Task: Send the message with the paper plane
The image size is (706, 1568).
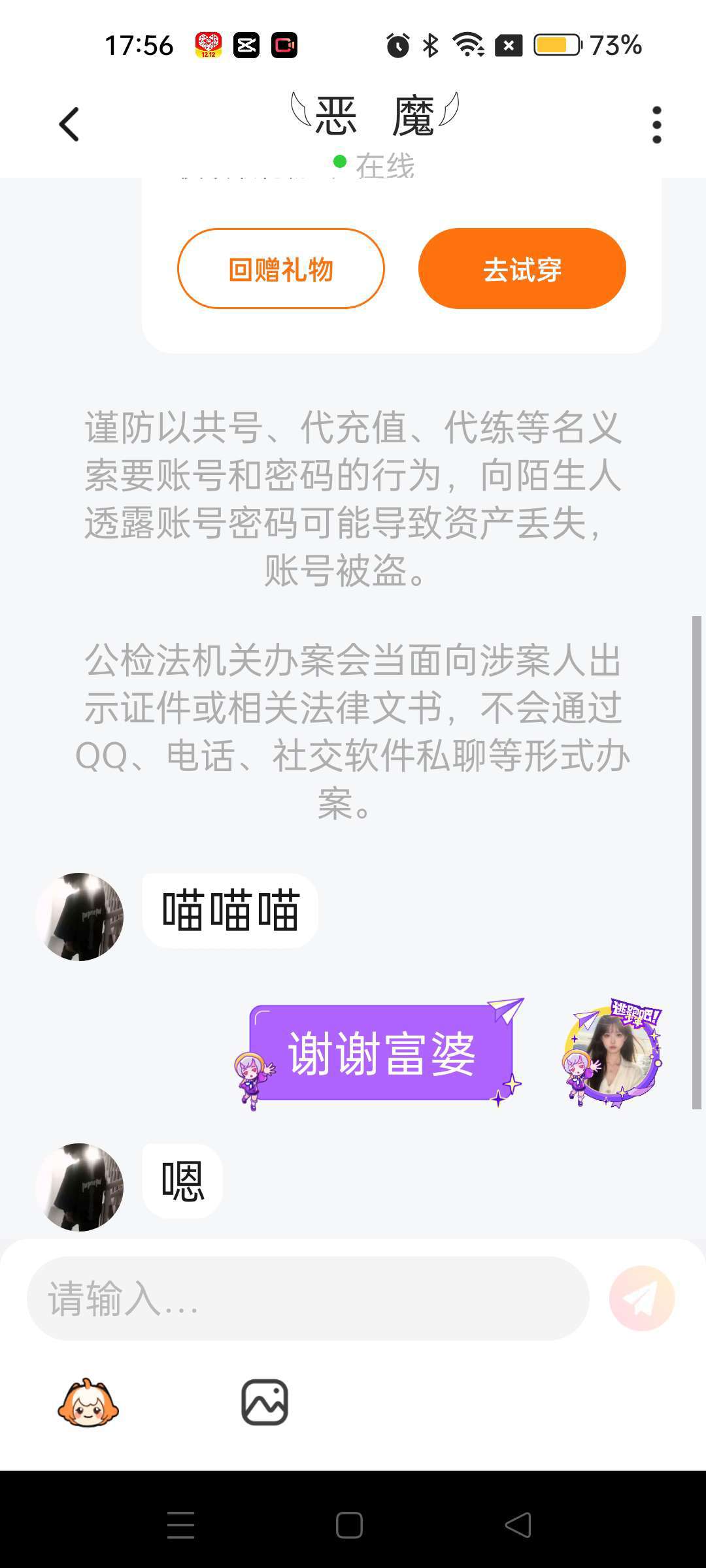Action: (x=641, y=1298)
